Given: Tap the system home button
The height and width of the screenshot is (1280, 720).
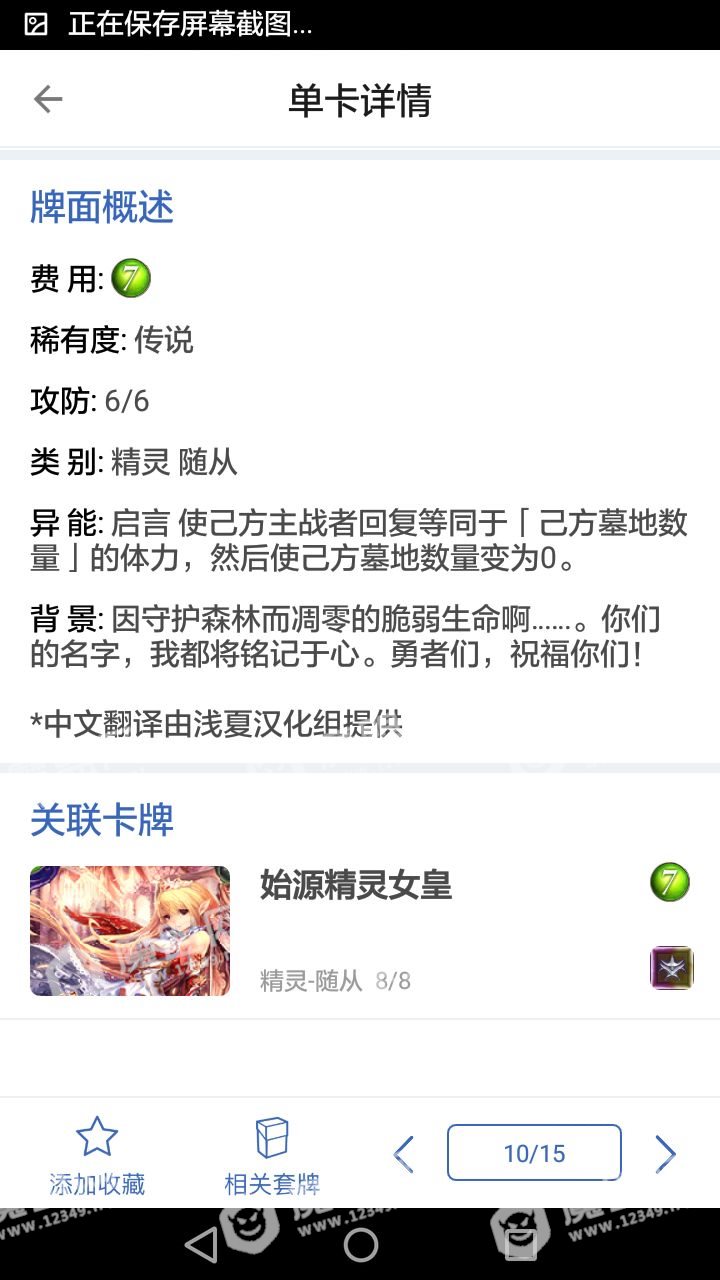Looking at the screenshot, I should coord(360,1245).
